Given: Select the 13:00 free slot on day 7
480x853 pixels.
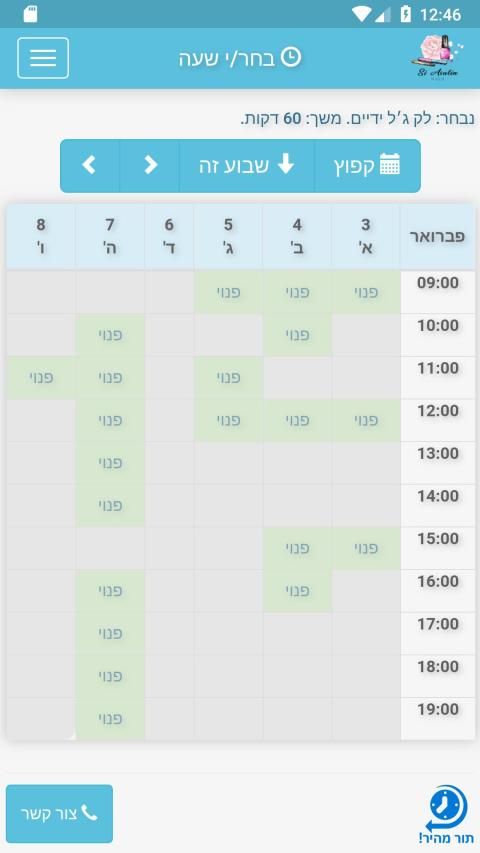Looking at the screenshot, I should 110,463.
